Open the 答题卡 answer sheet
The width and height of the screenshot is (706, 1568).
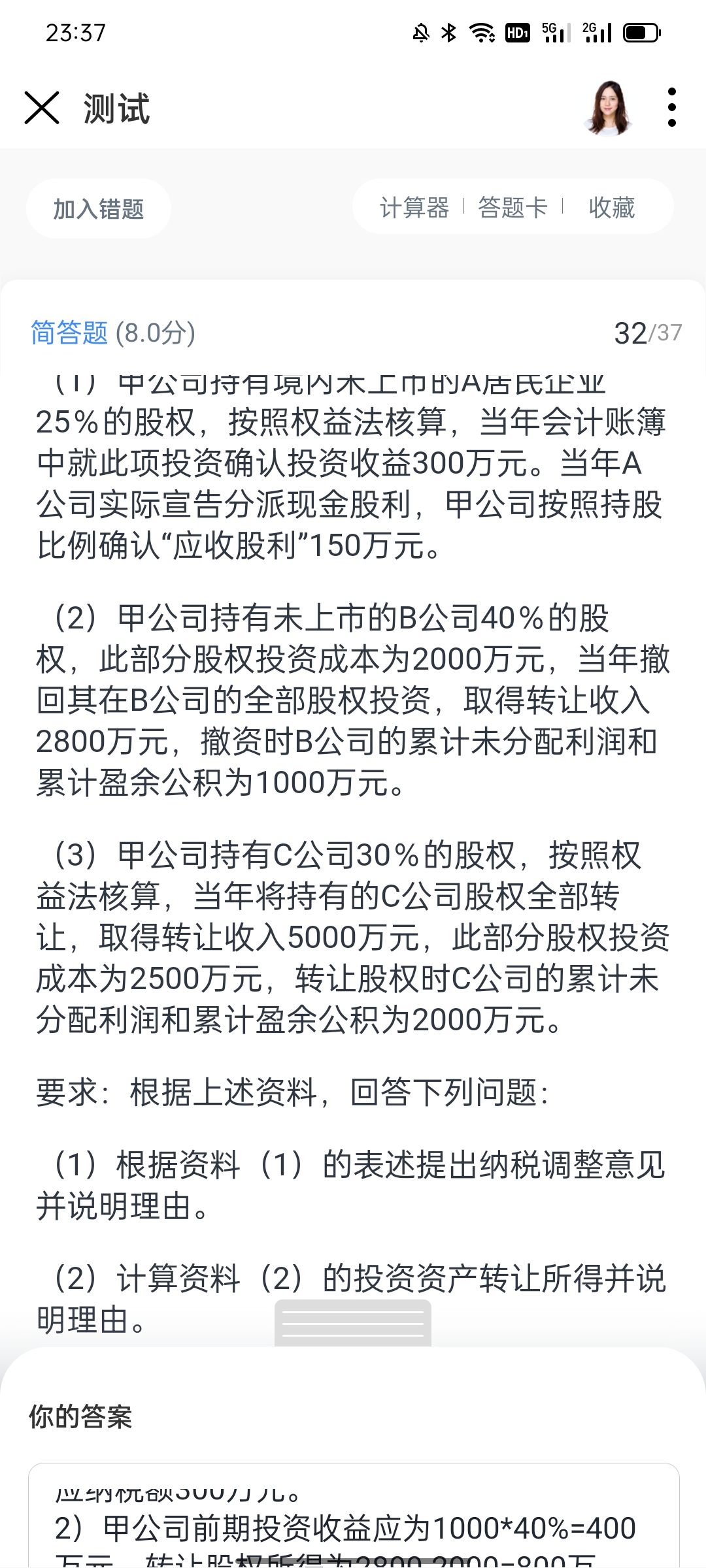[x=513, y=208]
